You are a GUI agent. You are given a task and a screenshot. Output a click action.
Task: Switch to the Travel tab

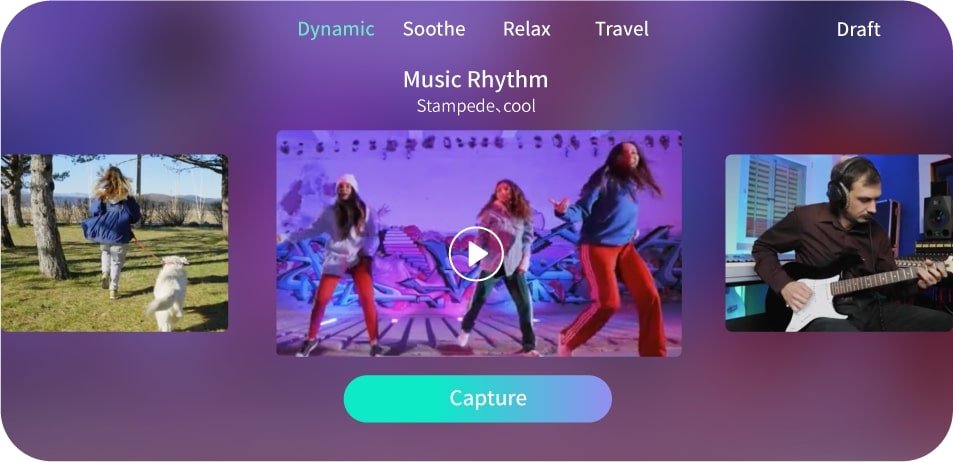[621, 29]
